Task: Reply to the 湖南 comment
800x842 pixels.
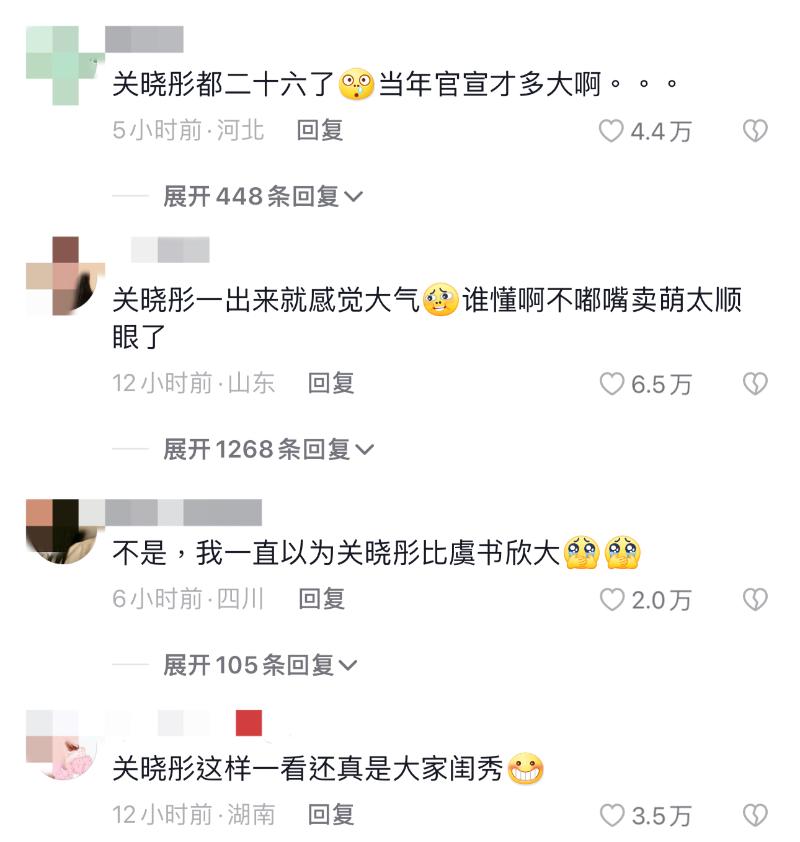Action: point(331,815)
